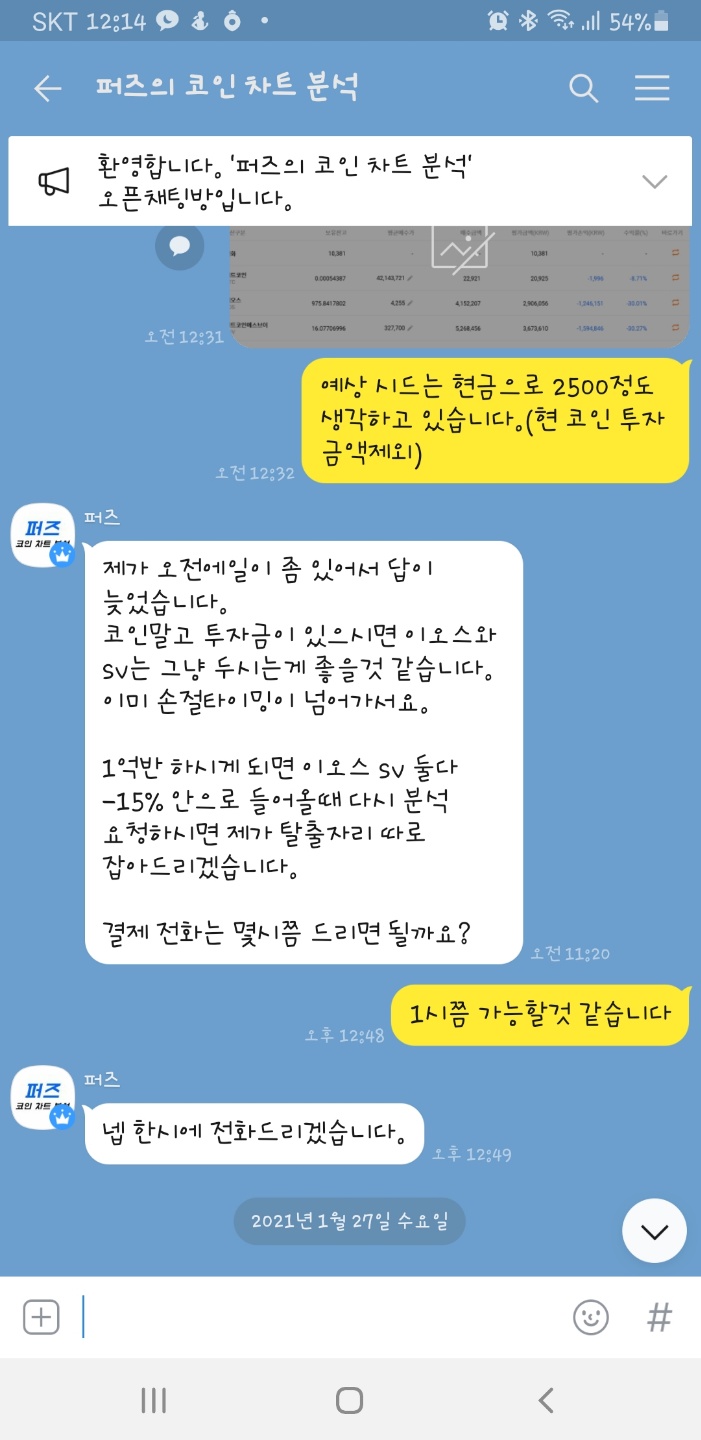Go to the system home screen
Image resolution: width=701 pixels, height=1440 pixels.
349,1400
